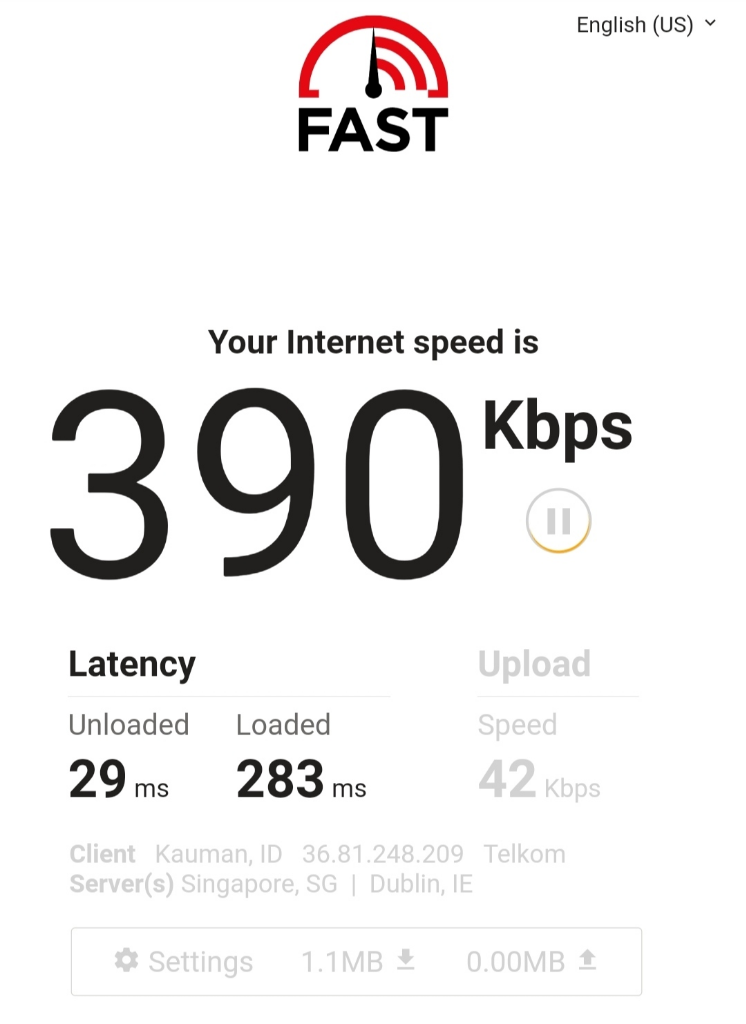
Task: Open the Settings button
Action: 184,962
